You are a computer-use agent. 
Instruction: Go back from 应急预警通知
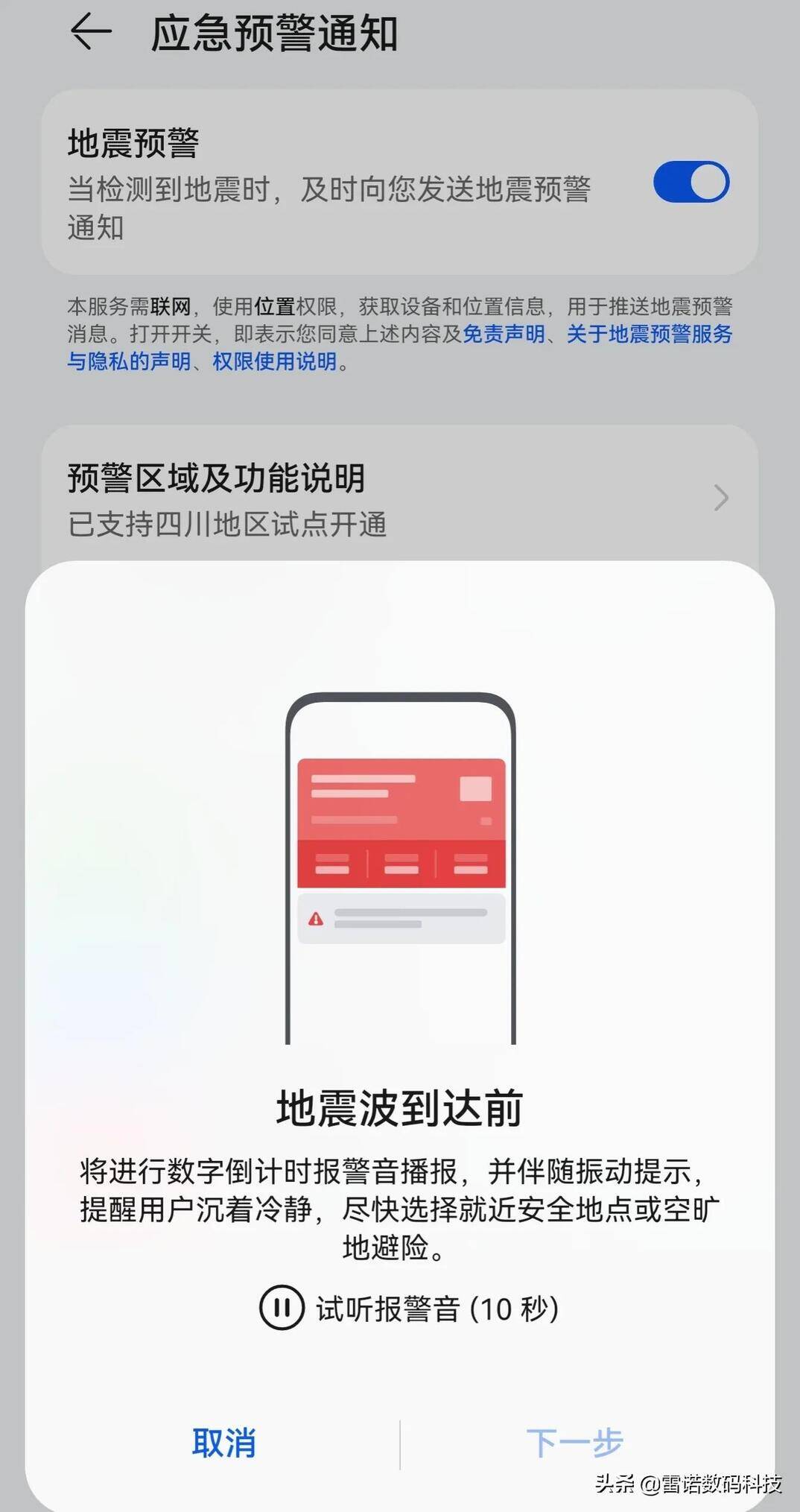pyautogui.click(x=91, y=33)
